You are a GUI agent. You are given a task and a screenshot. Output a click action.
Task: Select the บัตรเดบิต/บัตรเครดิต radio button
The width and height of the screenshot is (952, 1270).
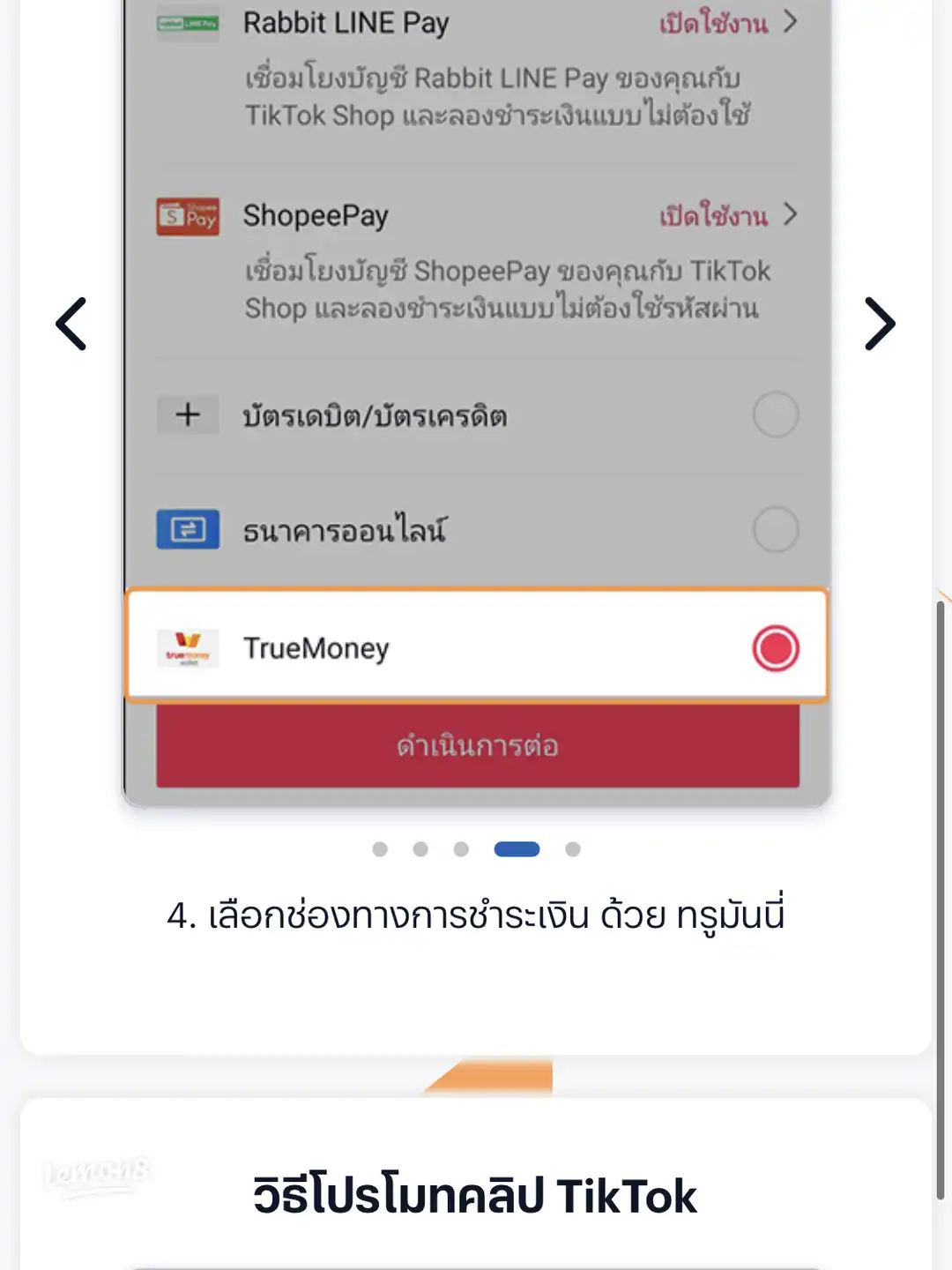[x=775, y=415]
